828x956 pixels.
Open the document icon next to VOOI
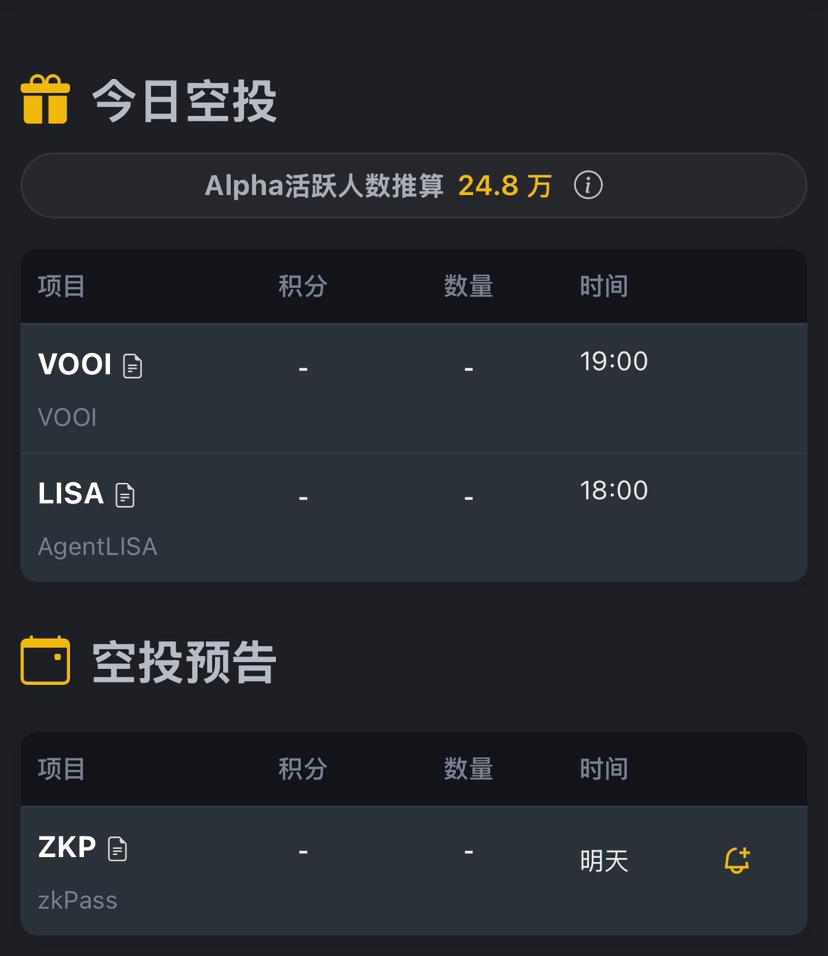click(x=132, y=366)
